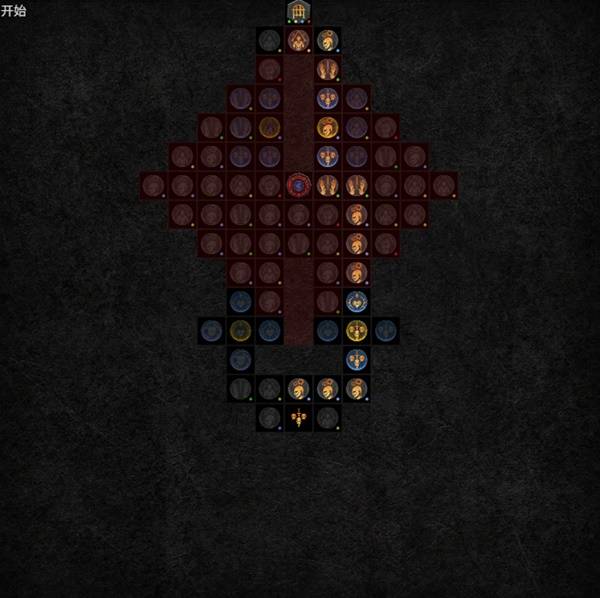The image size is (600, 598).
Task: Select the board gate node at the top
Action: click(x=298, y=12)
